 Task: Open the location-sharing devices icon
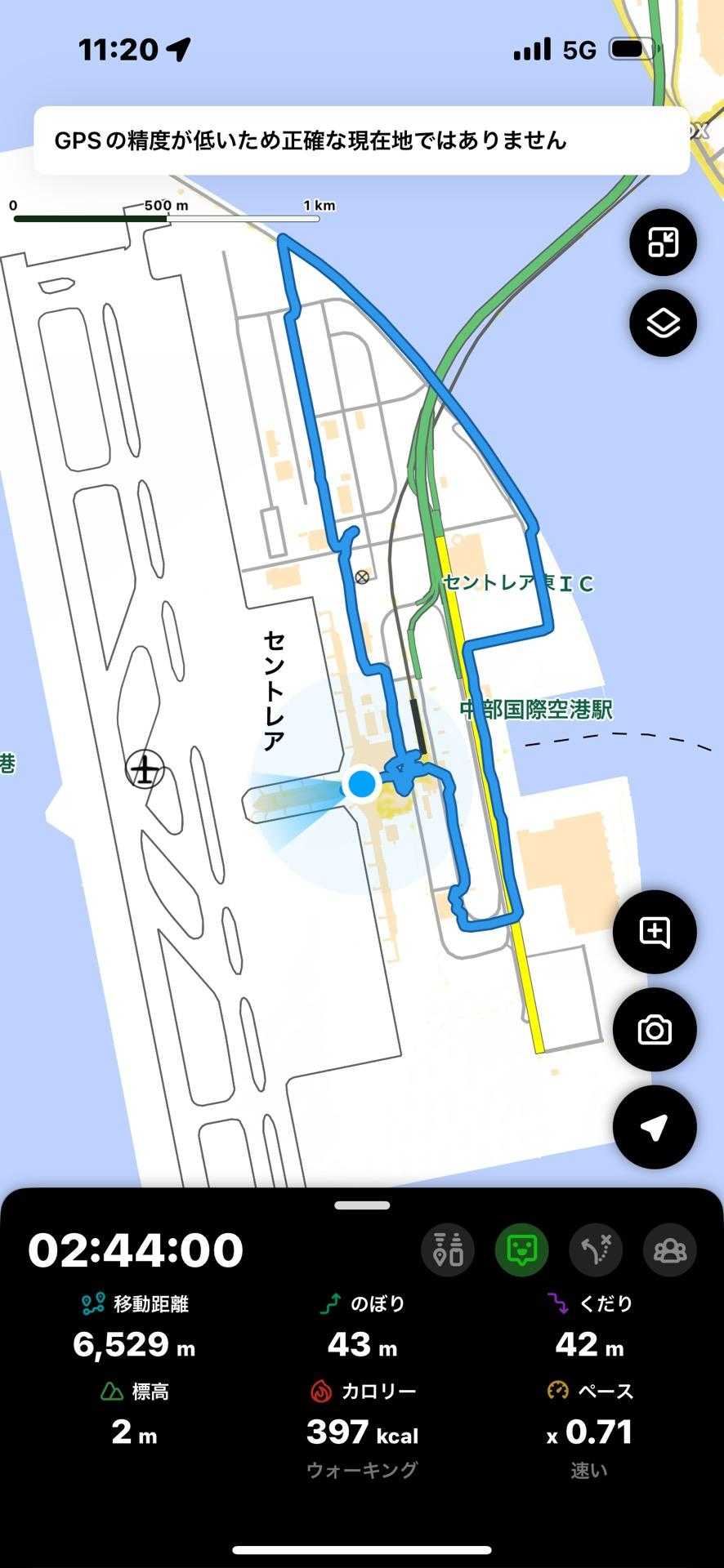(x=448, y=1249)
